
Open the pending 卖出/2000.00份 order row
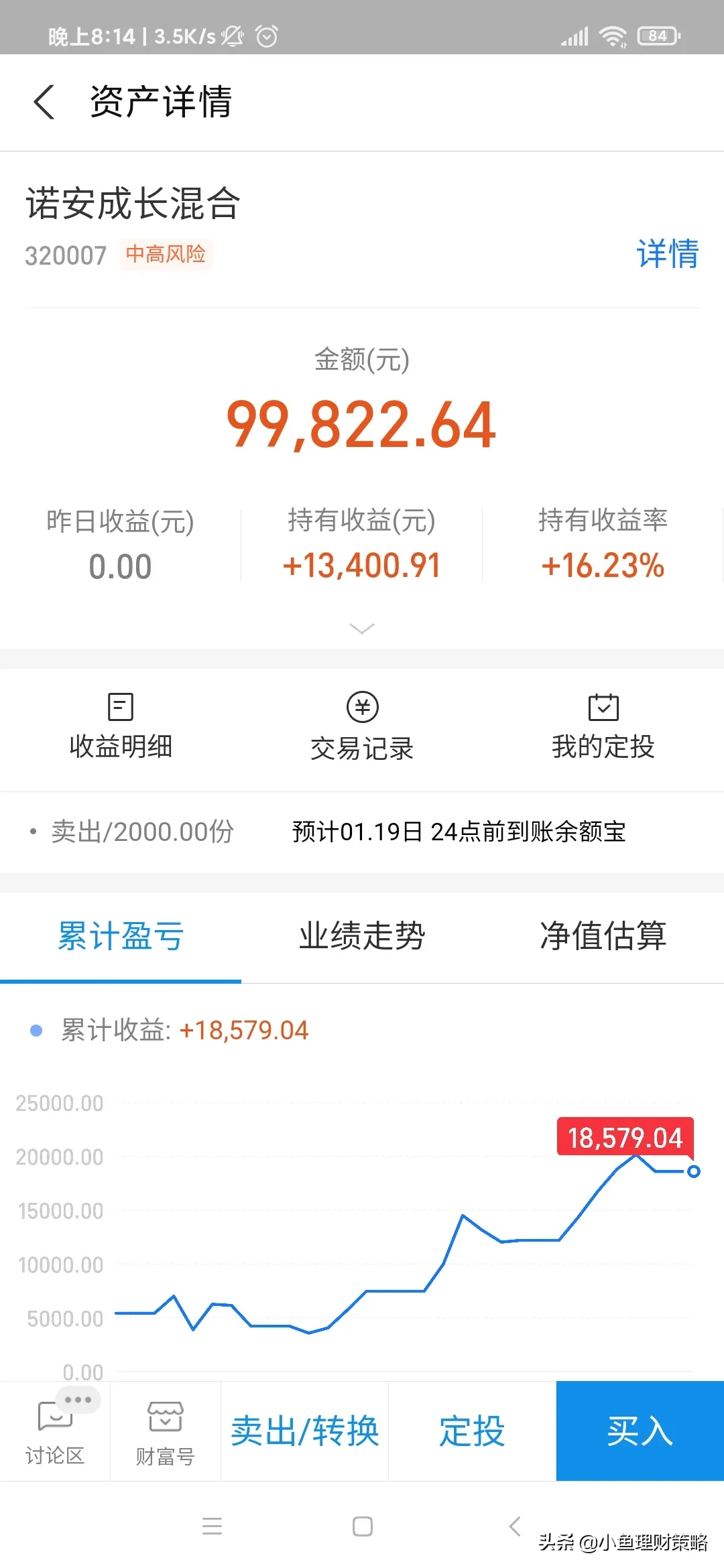pyautogui.click(x=362, y=832)
